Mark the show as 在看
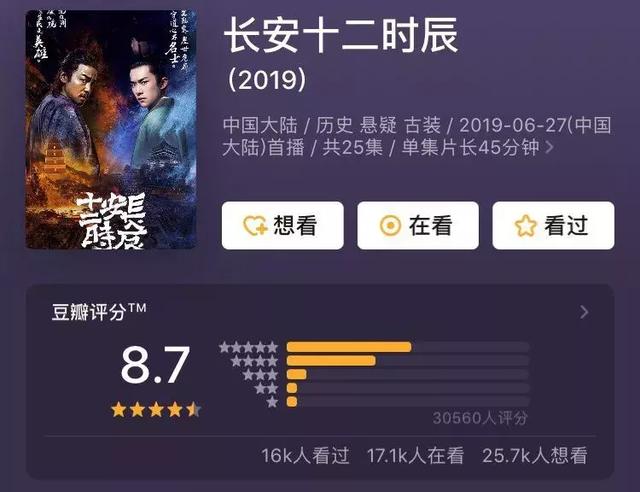Image resolution: width=640 pixels, height=492 pixels. click(x=417, y=226)
